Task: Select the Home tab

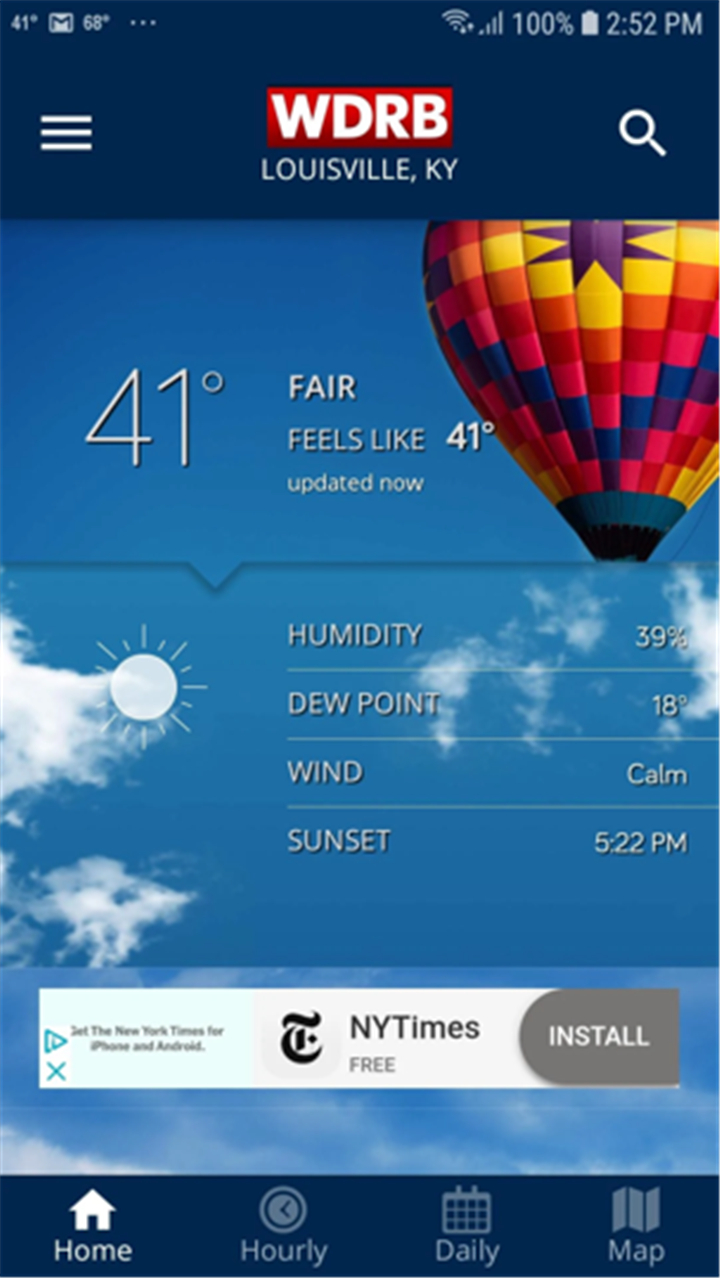Action: tap(92, 1226)
